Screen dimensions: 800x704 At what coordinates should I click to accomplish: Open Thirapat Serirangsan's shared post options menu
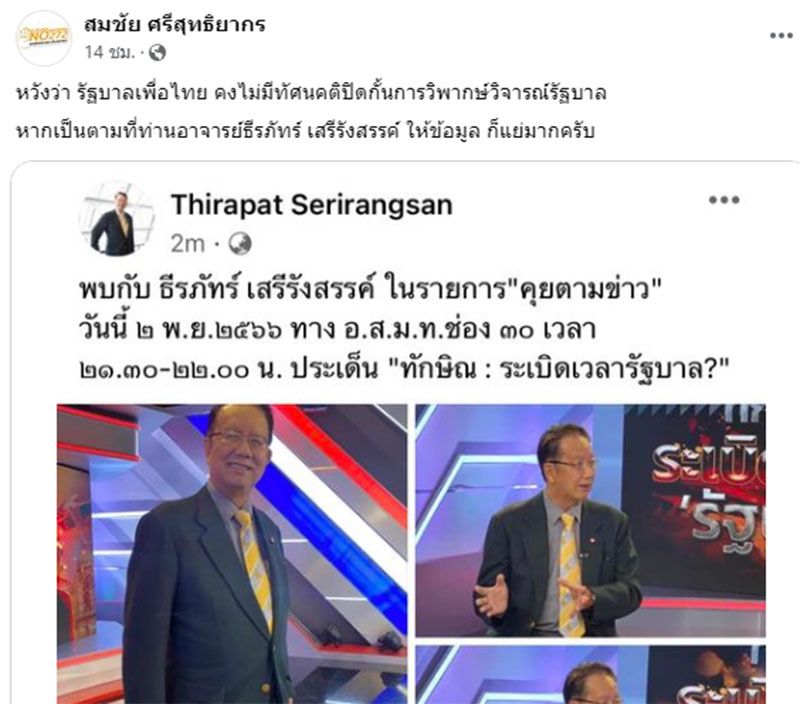click(723, 200)
